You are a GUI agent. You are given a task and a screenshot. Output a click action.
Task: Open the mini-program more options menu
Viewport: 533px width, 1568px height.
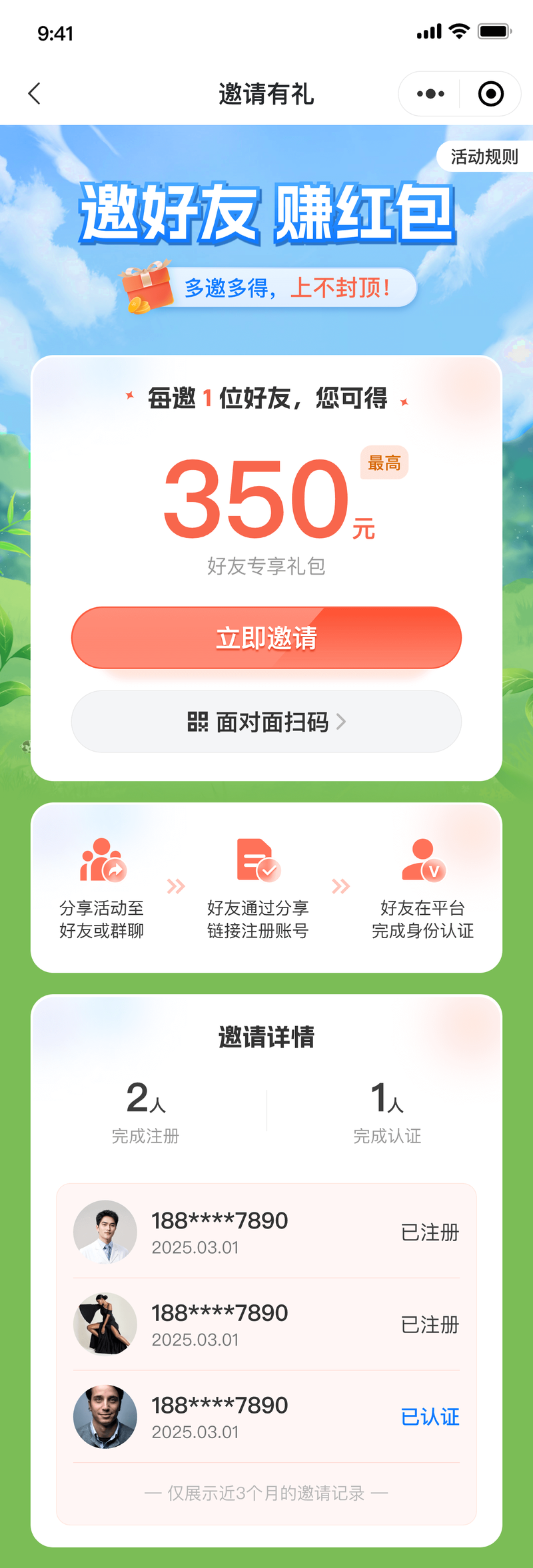[430, 94]
